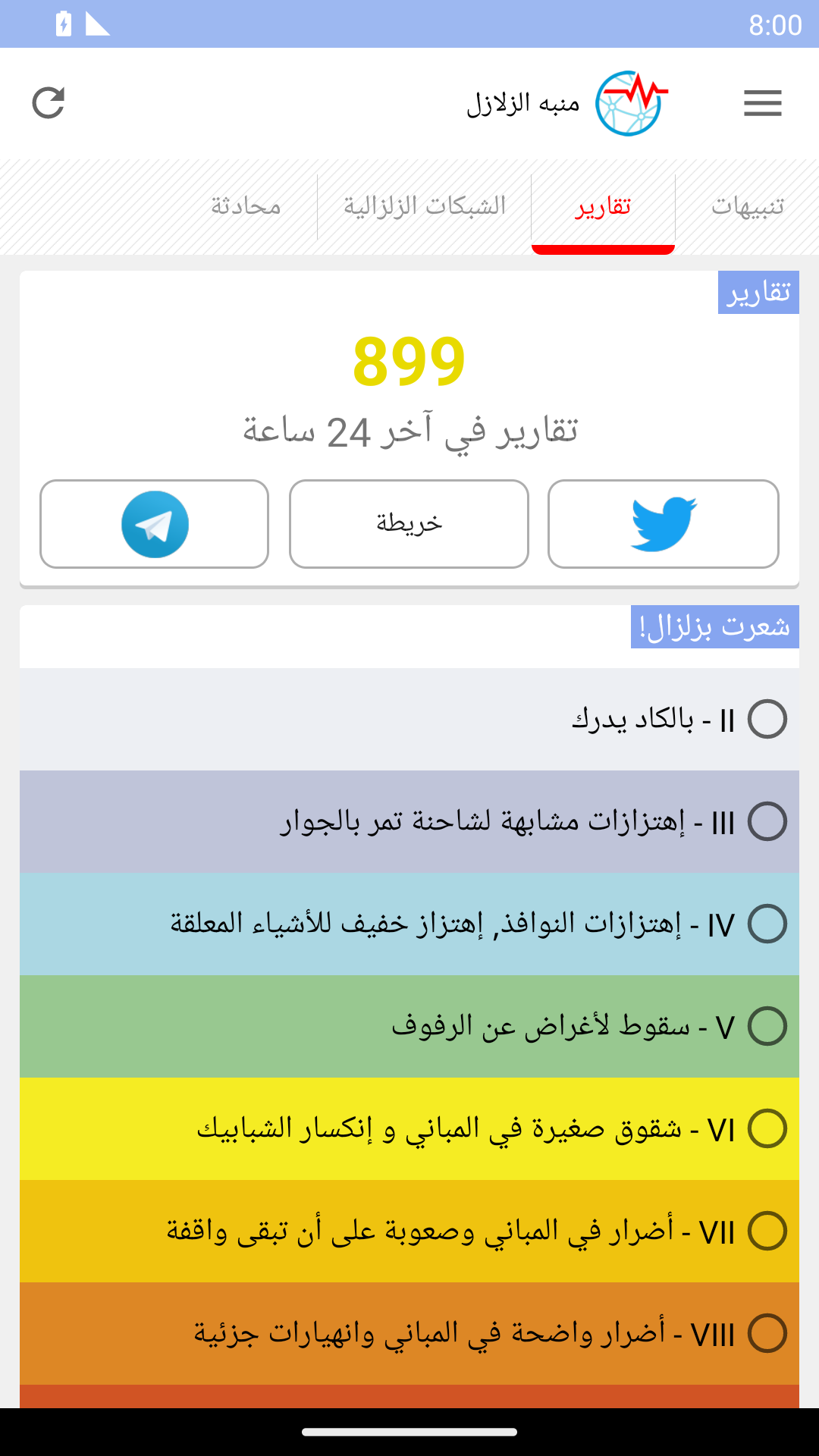The height and width of the screenshot is (1456, 819).
Task: Open the Twitter button
Action: click(x=664, y=524)
